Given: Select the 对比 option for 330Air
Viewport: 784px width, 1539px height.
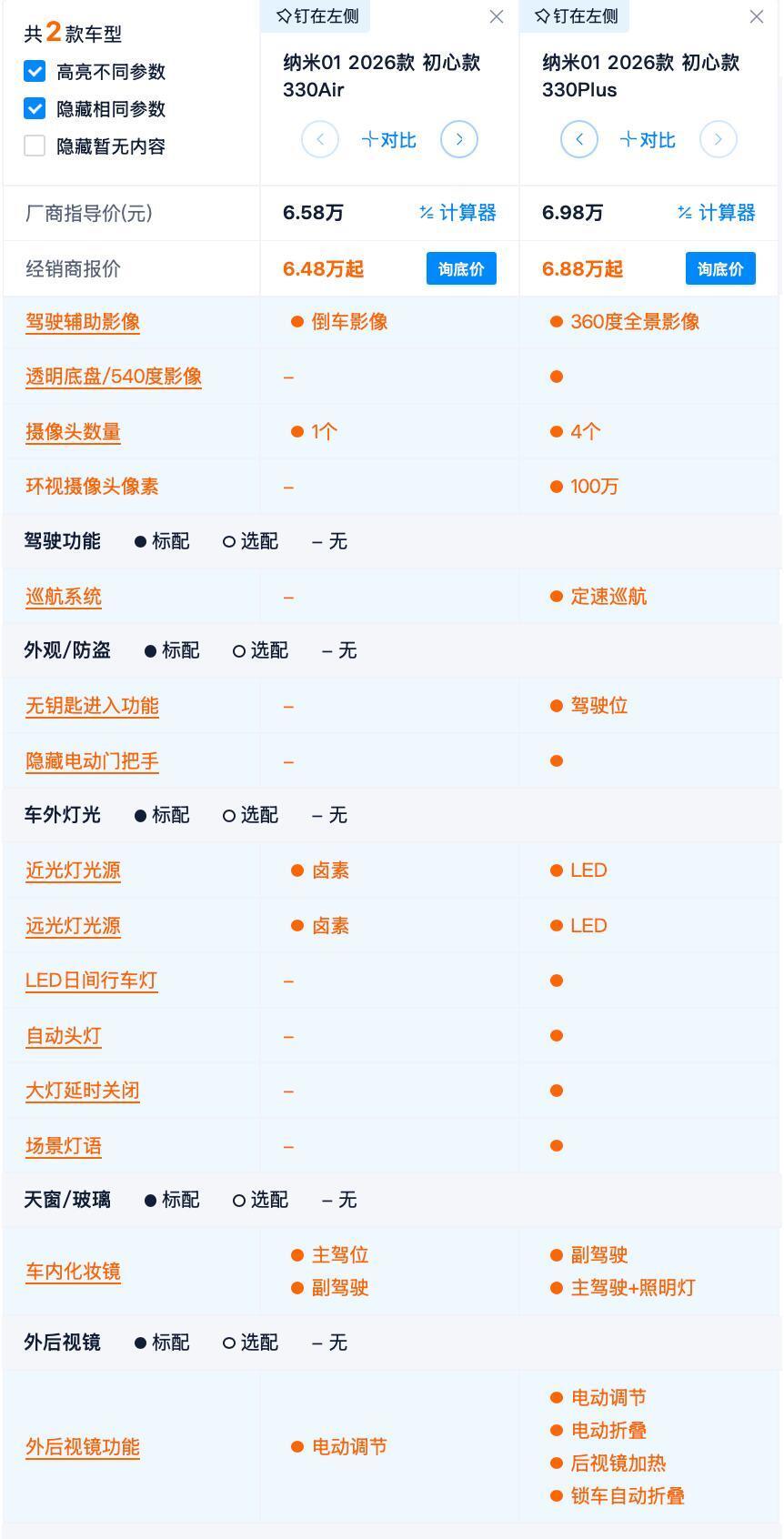Looking at the screenshot, I should coord(387,139).
